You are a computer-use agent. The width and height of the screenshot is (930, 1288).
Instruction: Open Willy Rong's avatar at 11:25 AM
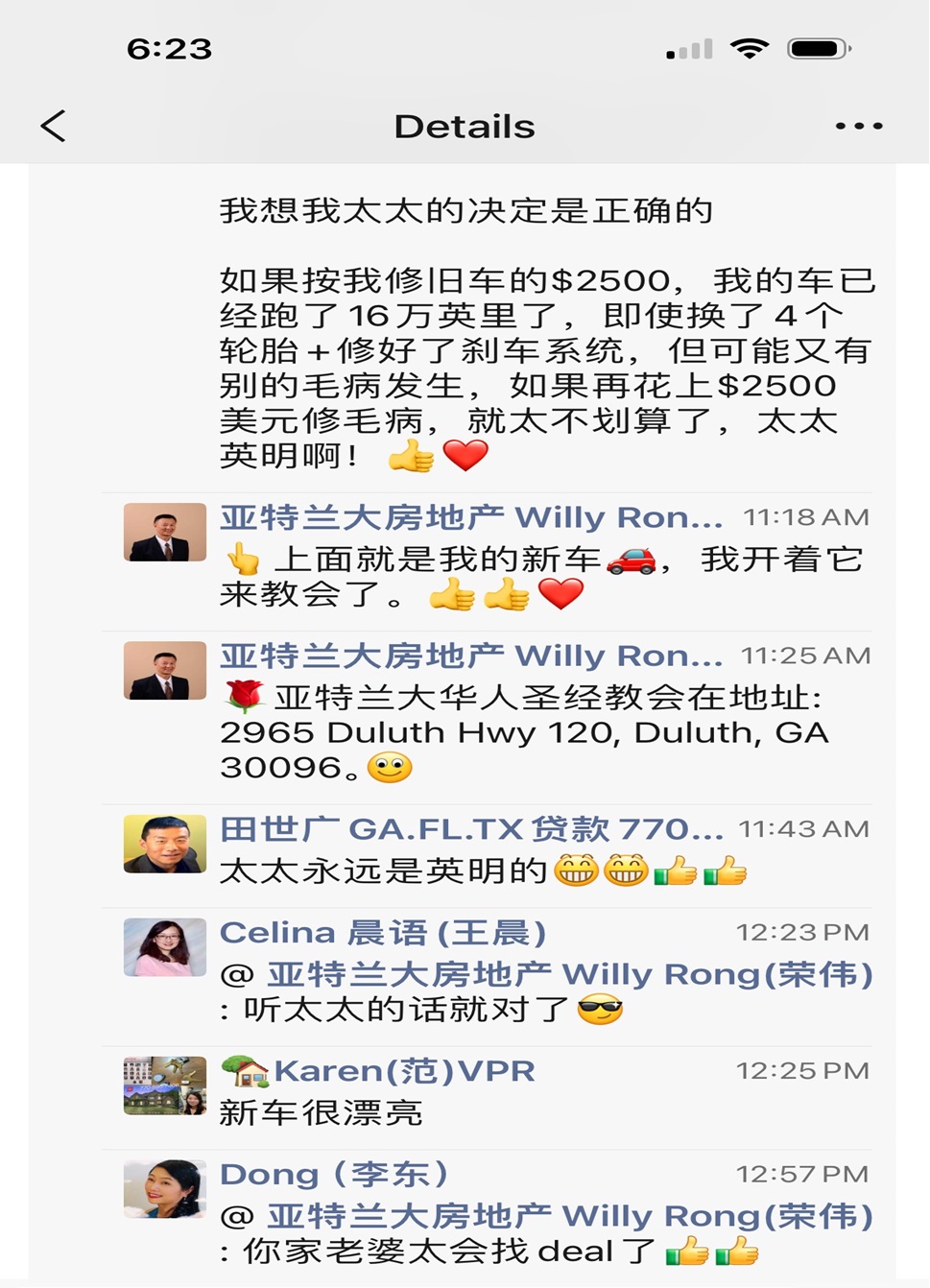tap(164, 670)
